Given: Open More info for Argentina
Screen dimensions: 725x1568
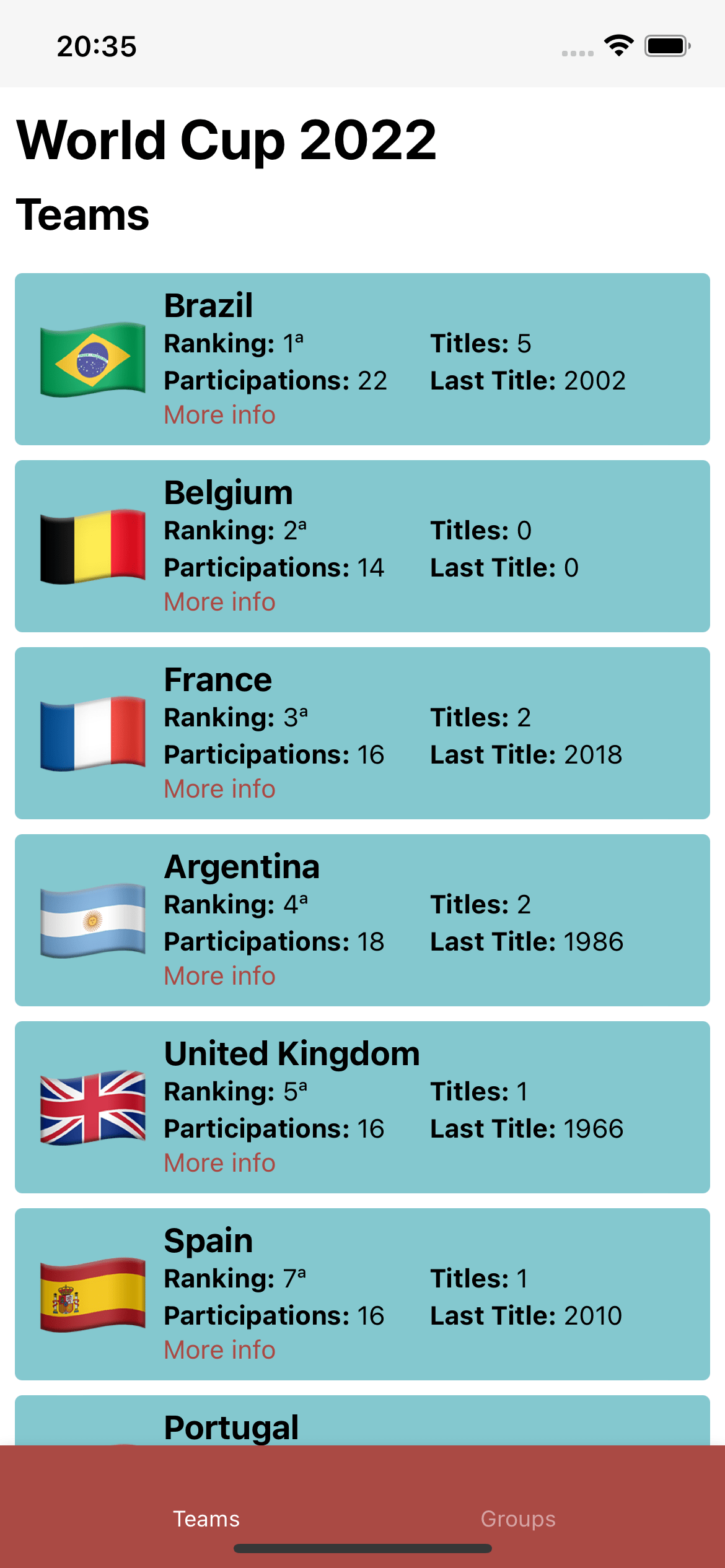Looking at the screenshot, I should (x=219, y=975).
